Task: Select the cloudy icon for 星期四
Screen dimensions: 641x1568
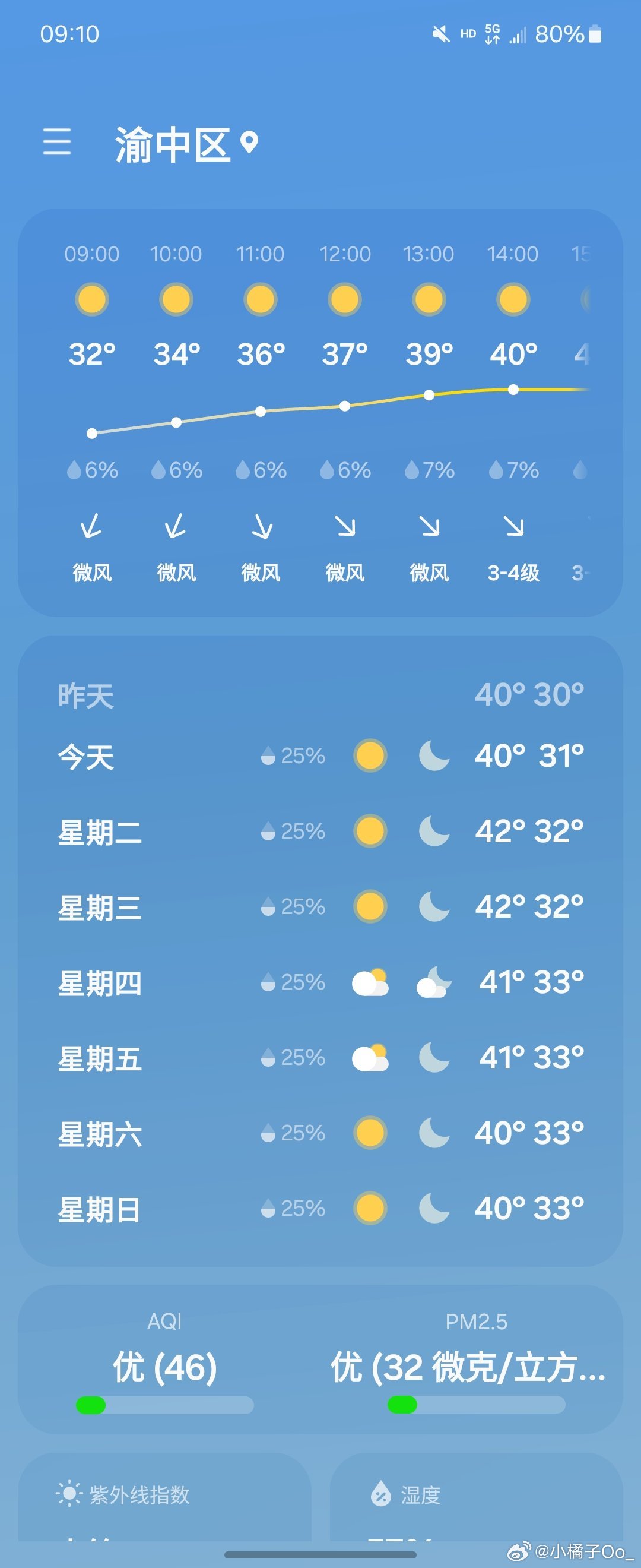Action: coord(370,981)
